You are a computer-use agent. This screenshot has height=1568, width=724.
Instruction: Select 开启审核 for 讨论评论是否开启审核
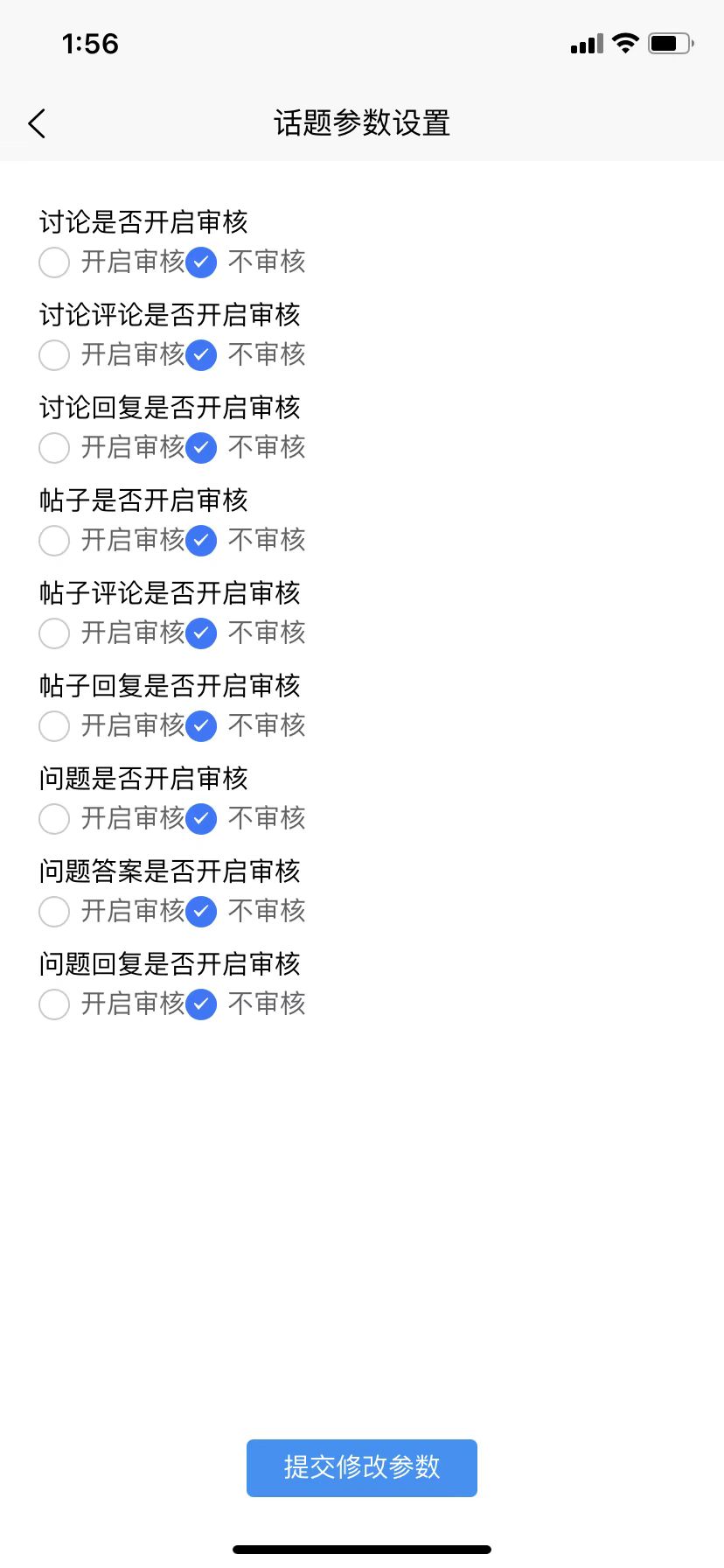click(x=54, y=355)
